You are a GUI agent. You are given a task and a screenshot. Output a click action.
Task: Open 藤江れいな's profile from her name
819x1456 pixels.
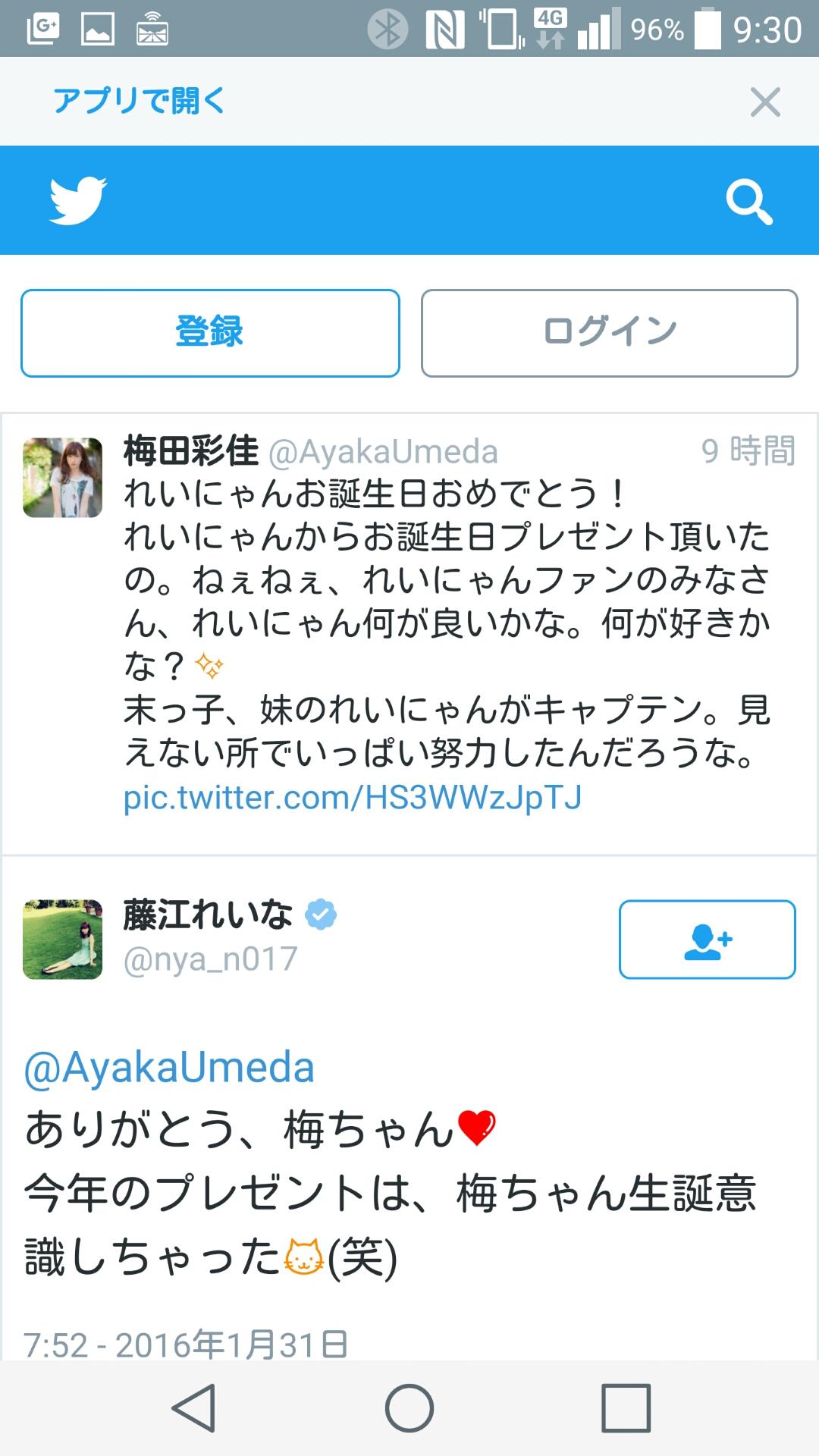tap(208, 915)
